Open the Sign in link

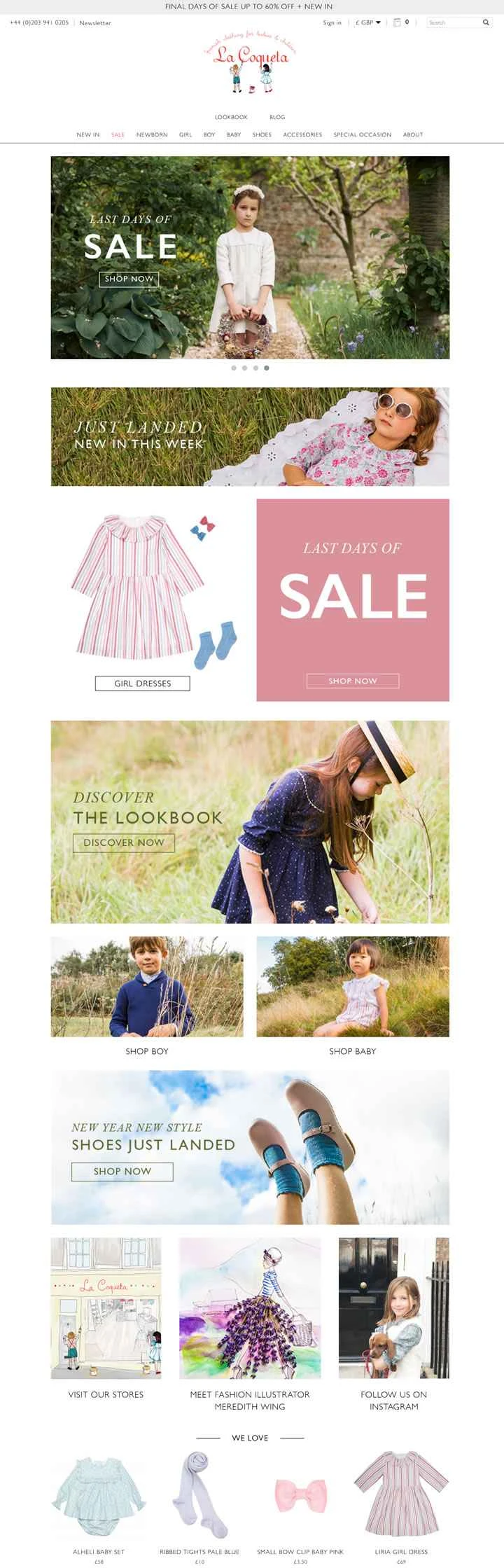(332, 23)
